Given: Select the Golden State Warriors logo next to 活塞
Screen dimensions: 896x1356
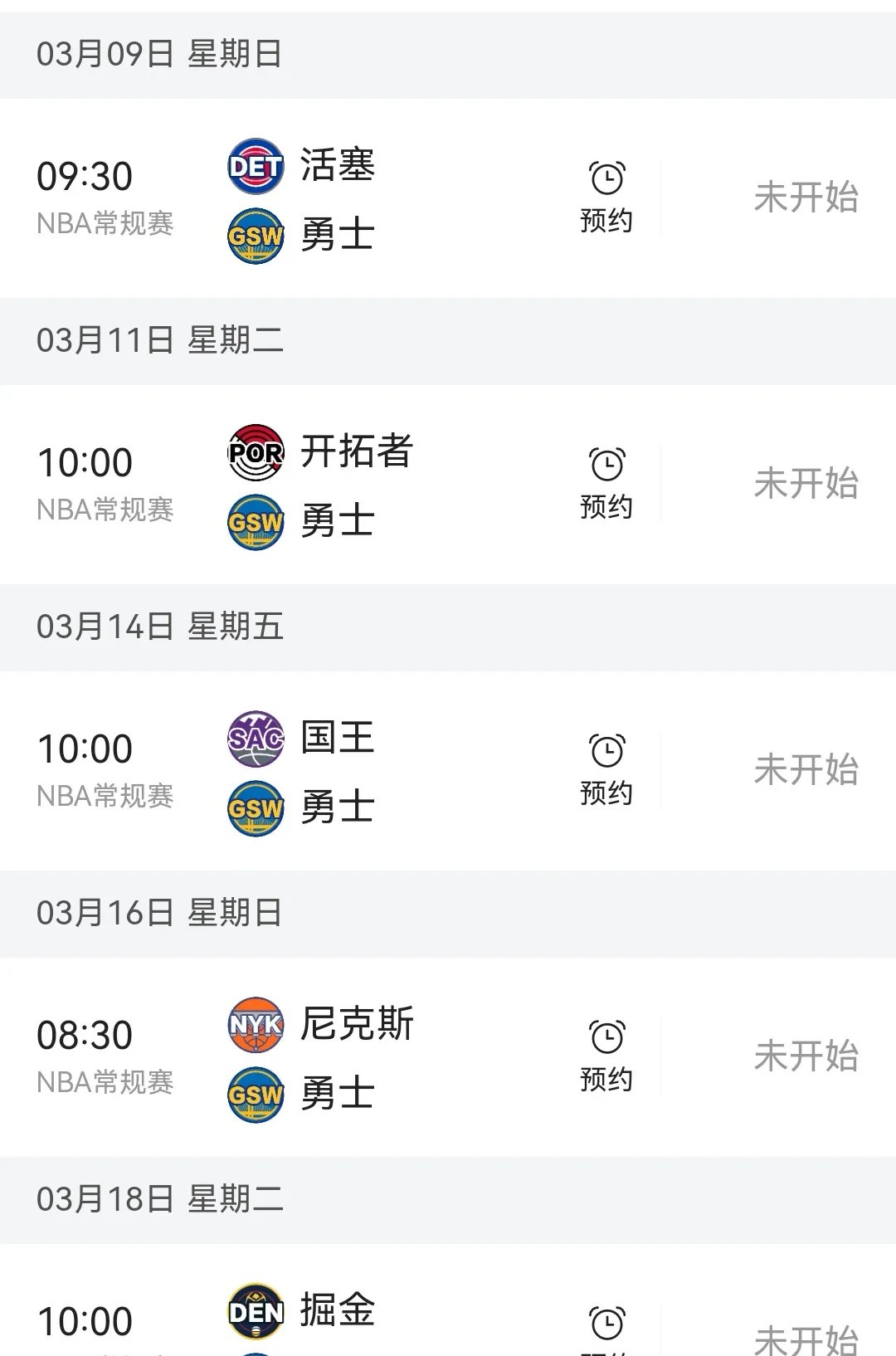Looking at the screenshot, I should [255, 234].
